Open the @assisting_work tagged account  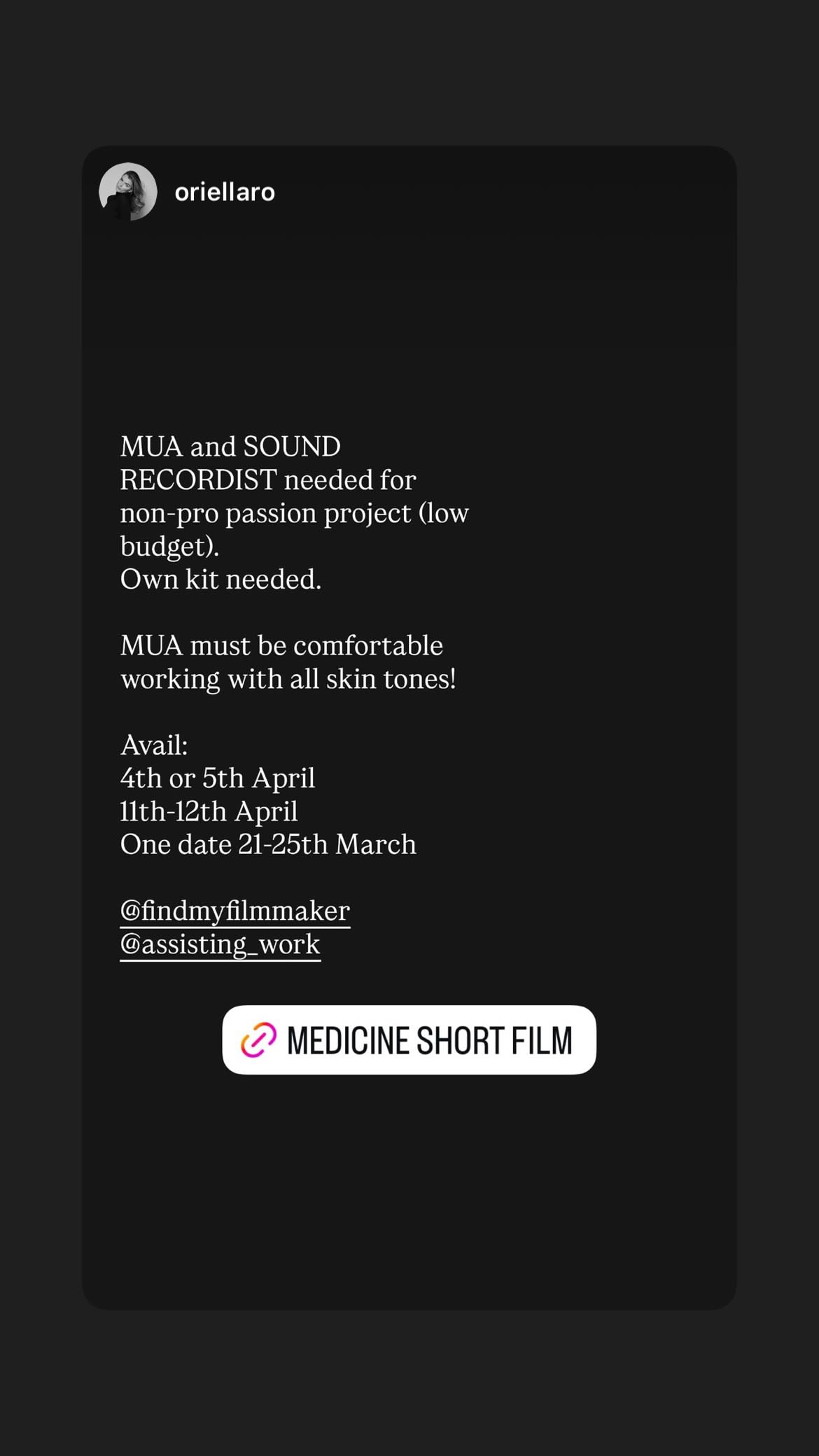(x=219, y=944)
